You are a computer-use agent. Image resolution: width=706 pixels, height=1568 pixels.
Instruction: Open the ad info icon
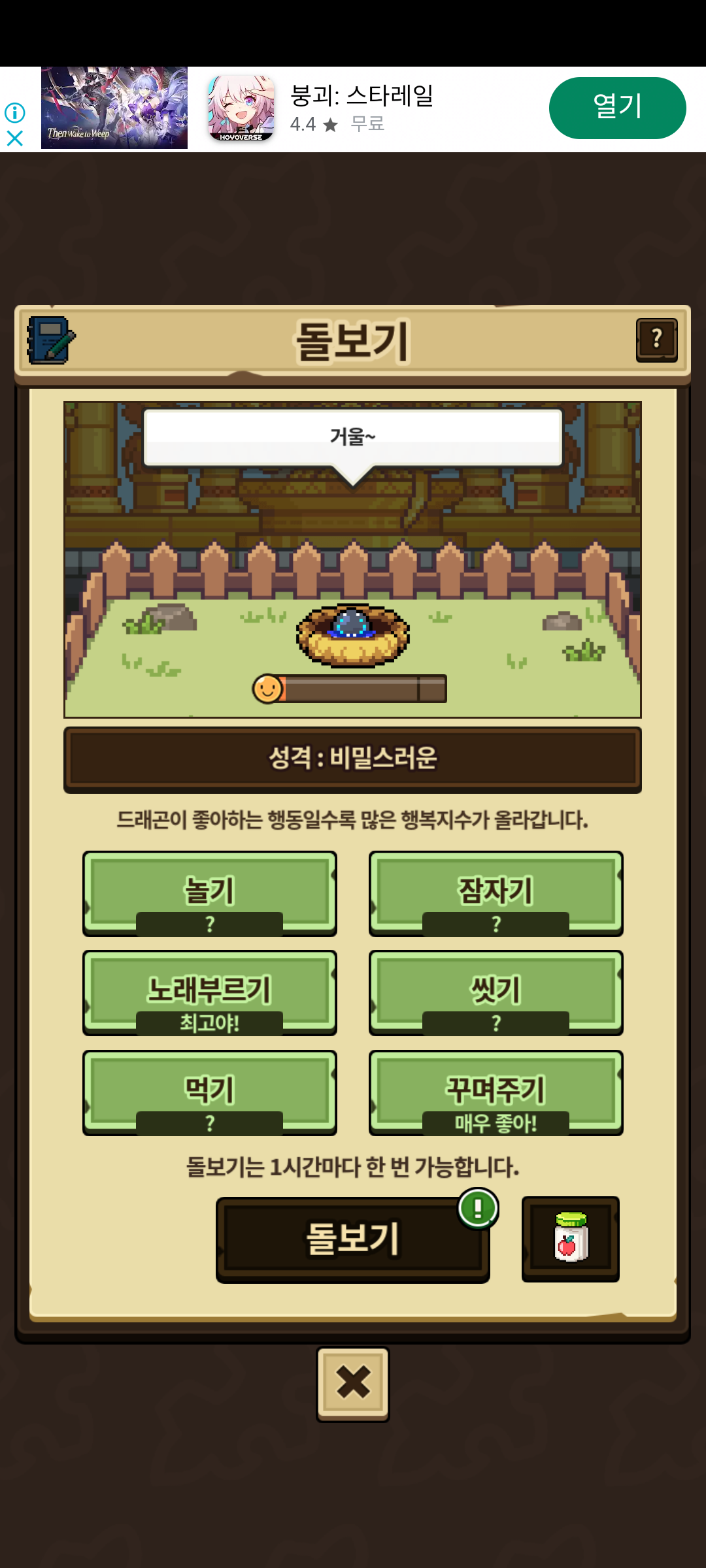(14, 112)
